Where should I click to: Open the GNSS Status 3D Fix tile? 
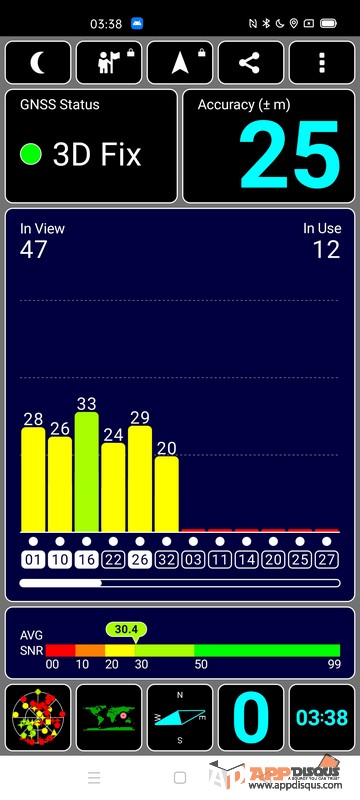coord(91,146)
